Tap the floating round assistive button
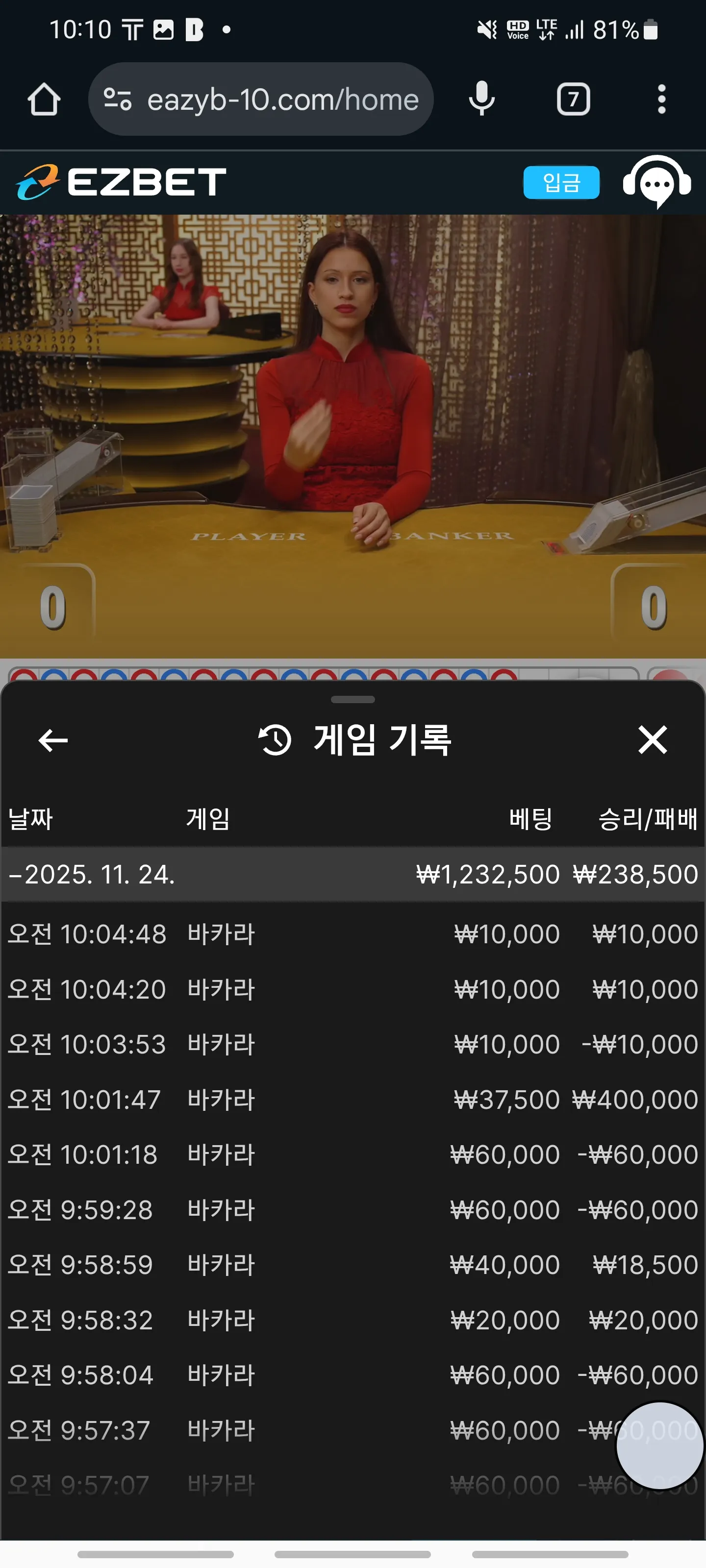Viewport: 706px width, 1568px height. [x=660, y=1445]
